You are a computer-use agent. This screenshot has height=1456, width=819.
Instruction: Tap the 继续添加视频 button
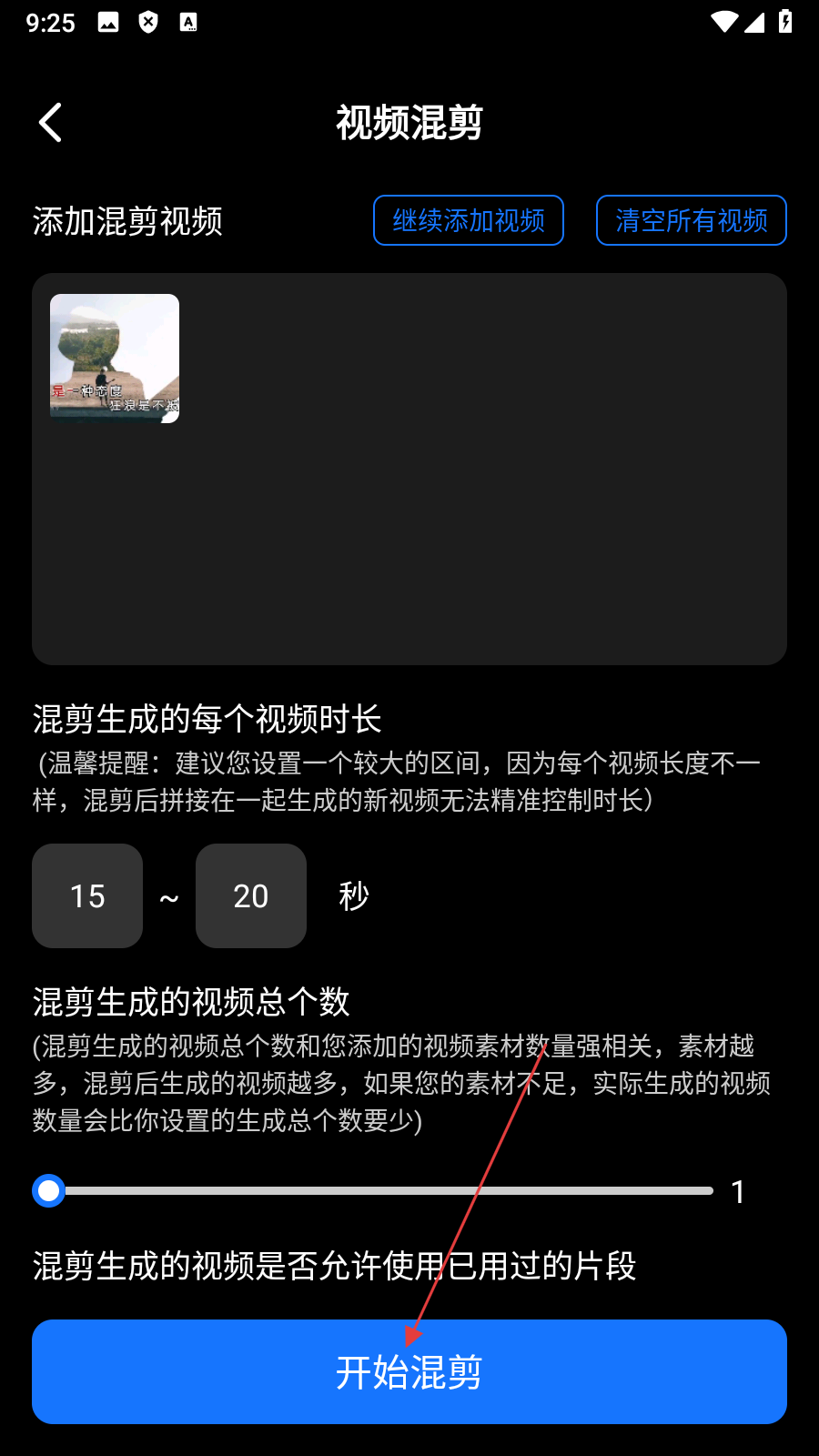tap(469, 220)
